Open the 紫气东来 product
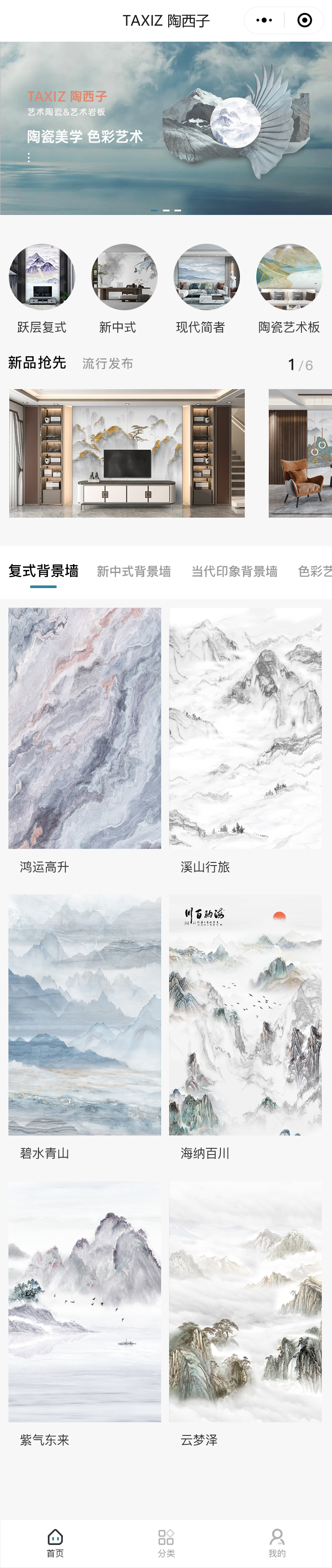The height and width of the screenshot is (1568, 332). (85, 1301)
